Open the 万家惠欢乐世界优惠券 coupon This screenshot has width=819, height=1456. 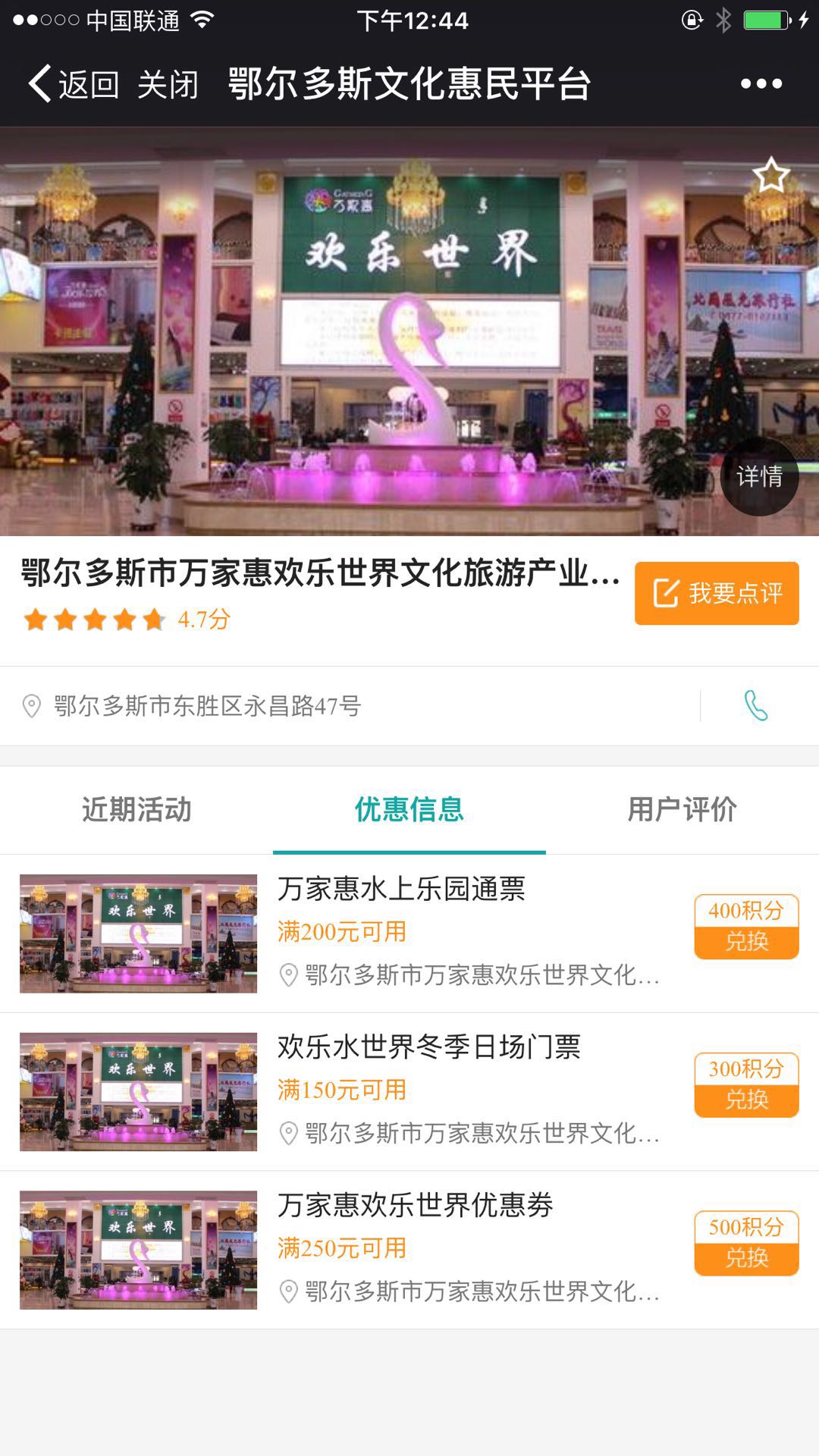tap(415, 1205)
